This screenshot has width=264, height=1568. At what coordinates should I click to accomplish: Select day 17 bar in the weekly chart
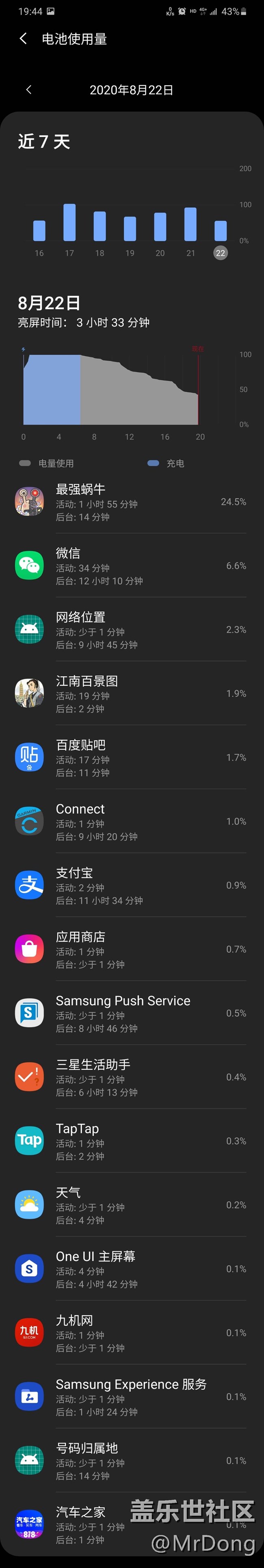[69, 222]
